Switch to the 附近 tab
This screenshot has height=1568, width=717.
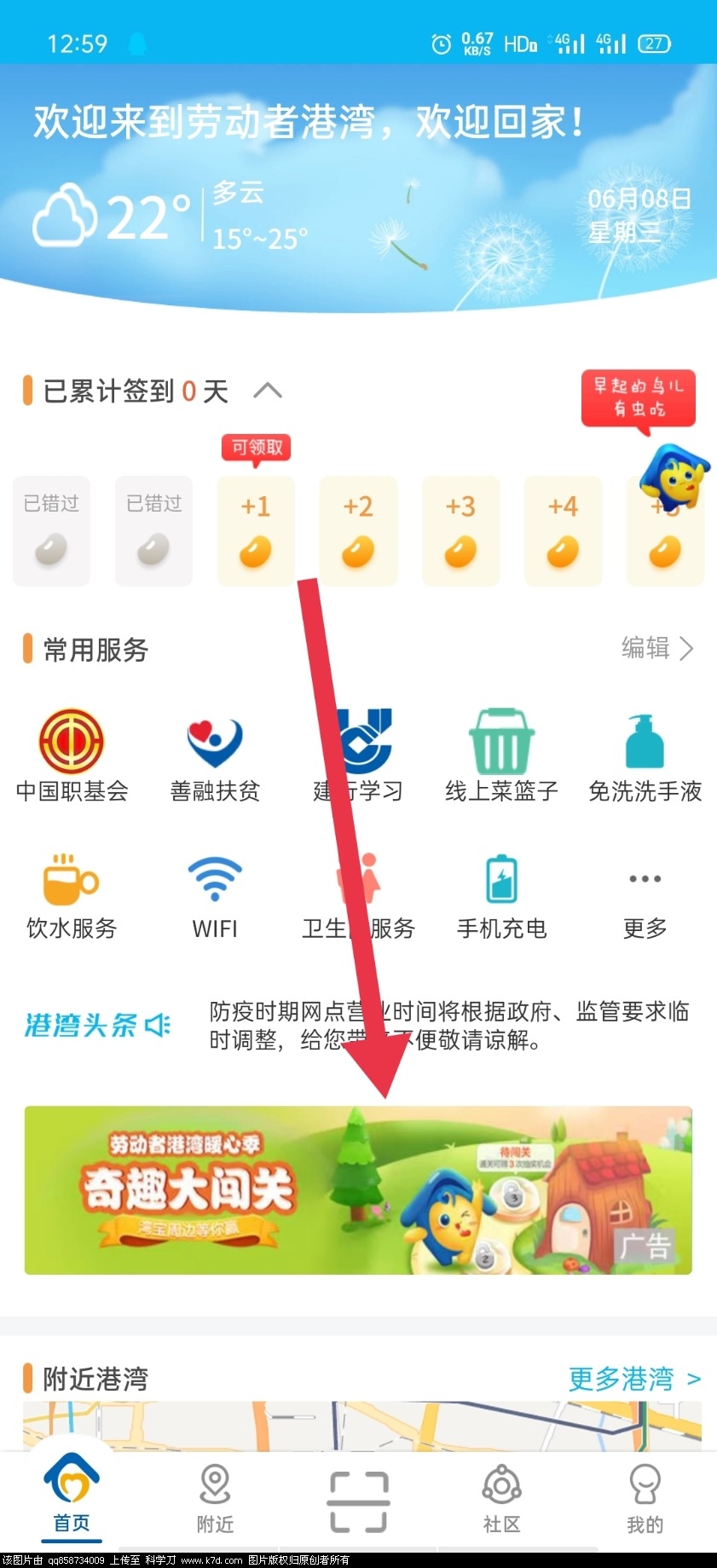(215, 1498)
